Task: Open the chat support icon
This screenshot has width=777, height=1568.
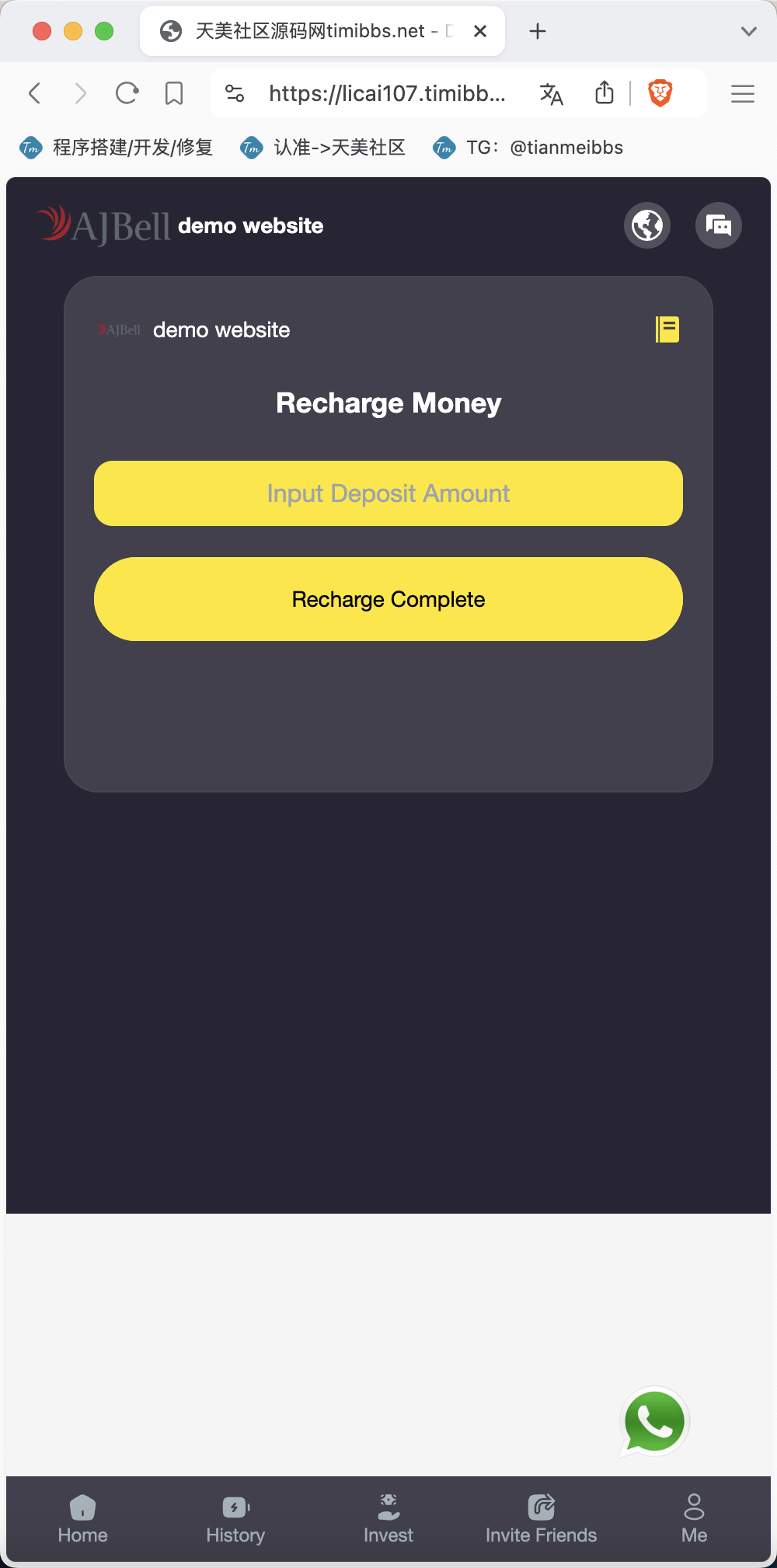Action: coord(718,226)
